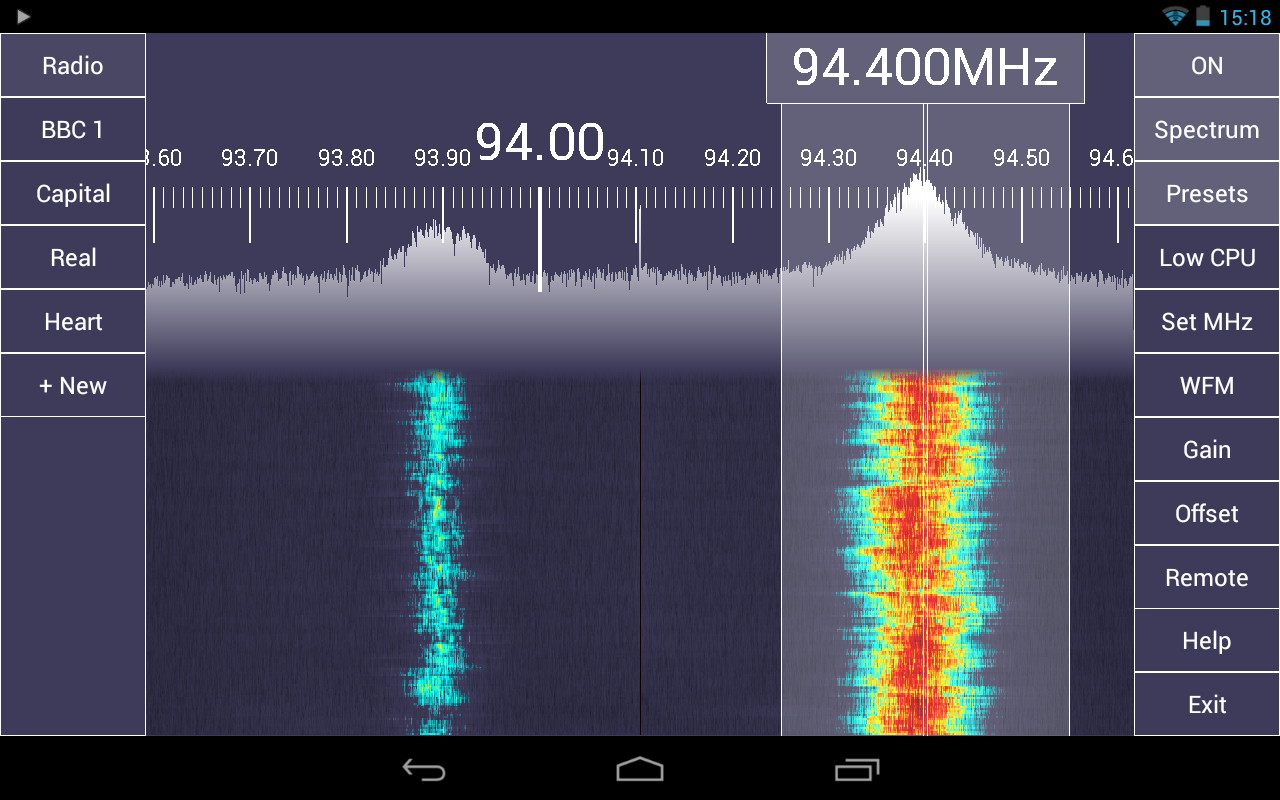
Task: Tune to the Capital preset
Action: (73, 194)
